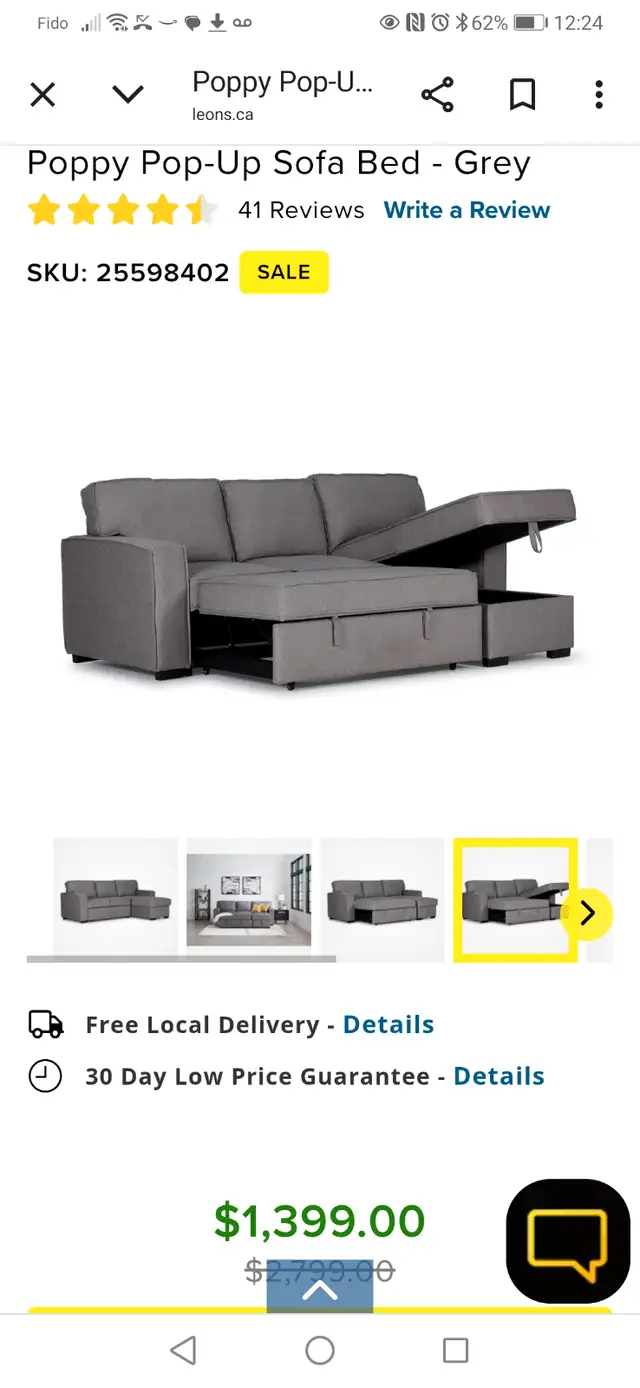Bookmark this leons.ca page

(x=522, y=95)
